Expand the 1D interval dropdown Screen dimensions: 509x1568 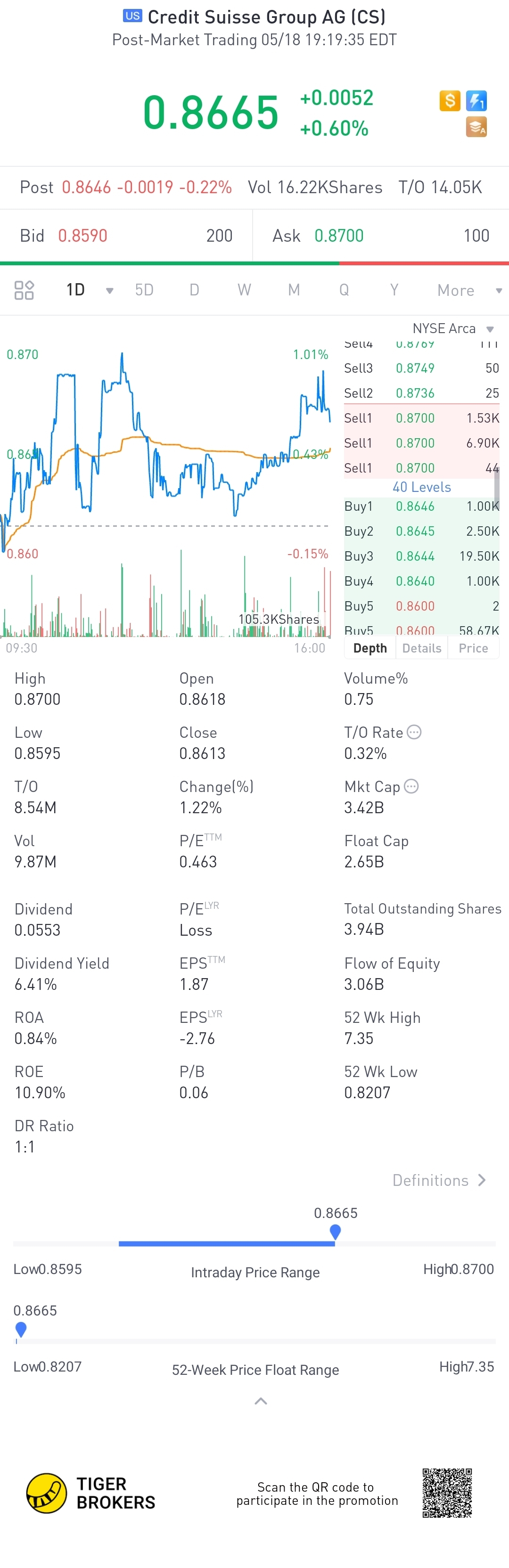tap(109, 290)
